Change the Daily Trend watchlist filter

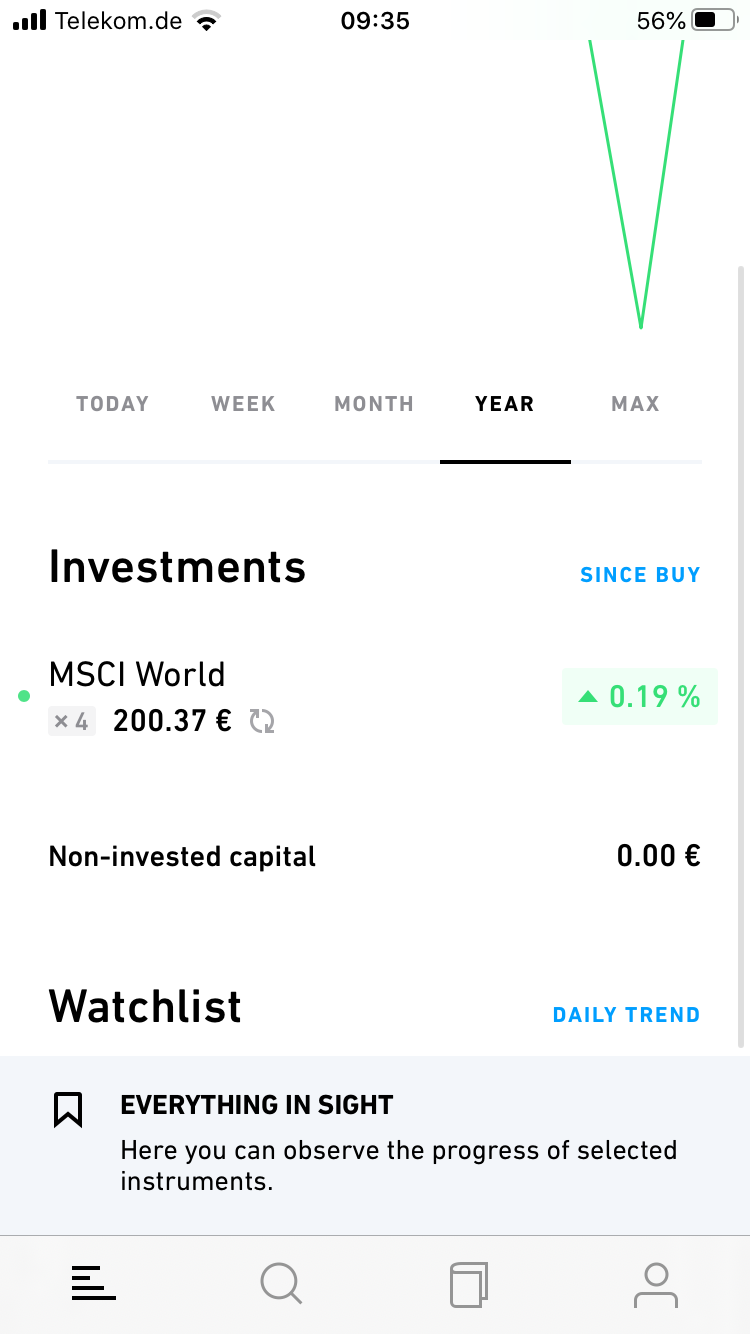[626, 1015]
